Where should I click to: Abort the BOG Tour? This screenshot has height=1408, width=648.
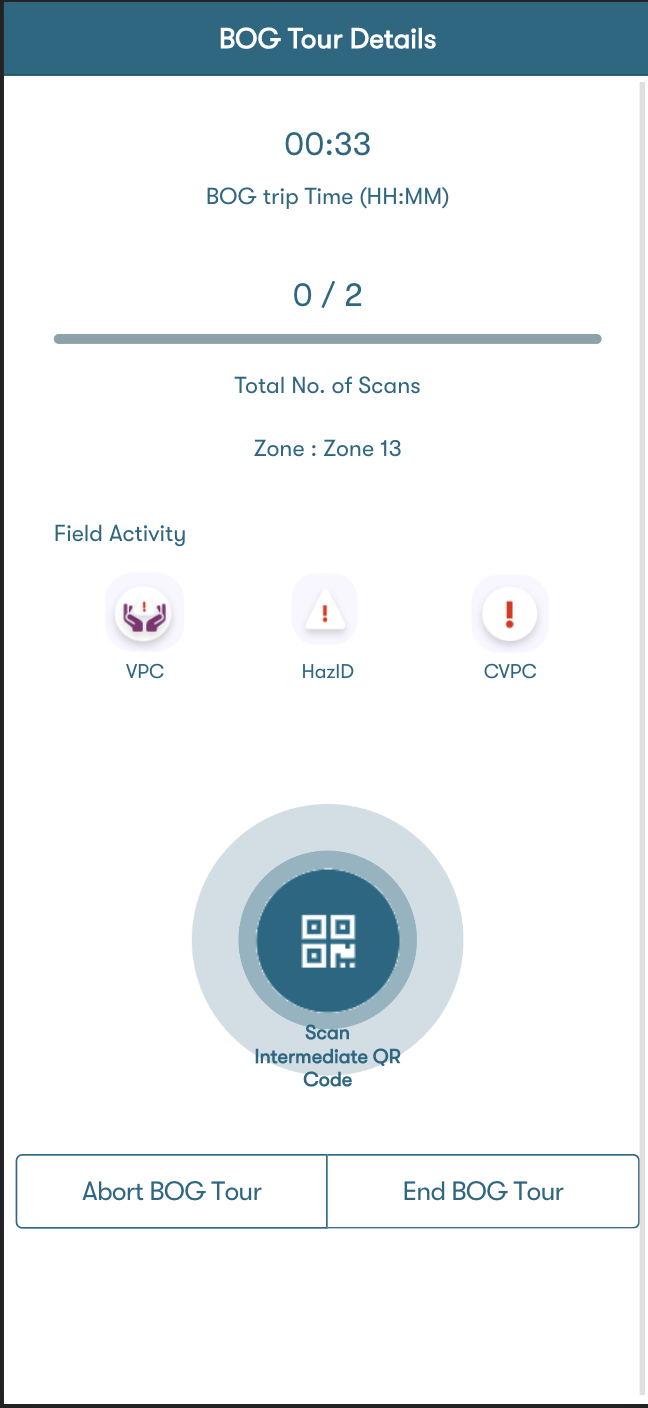[x=172, y=1191]
